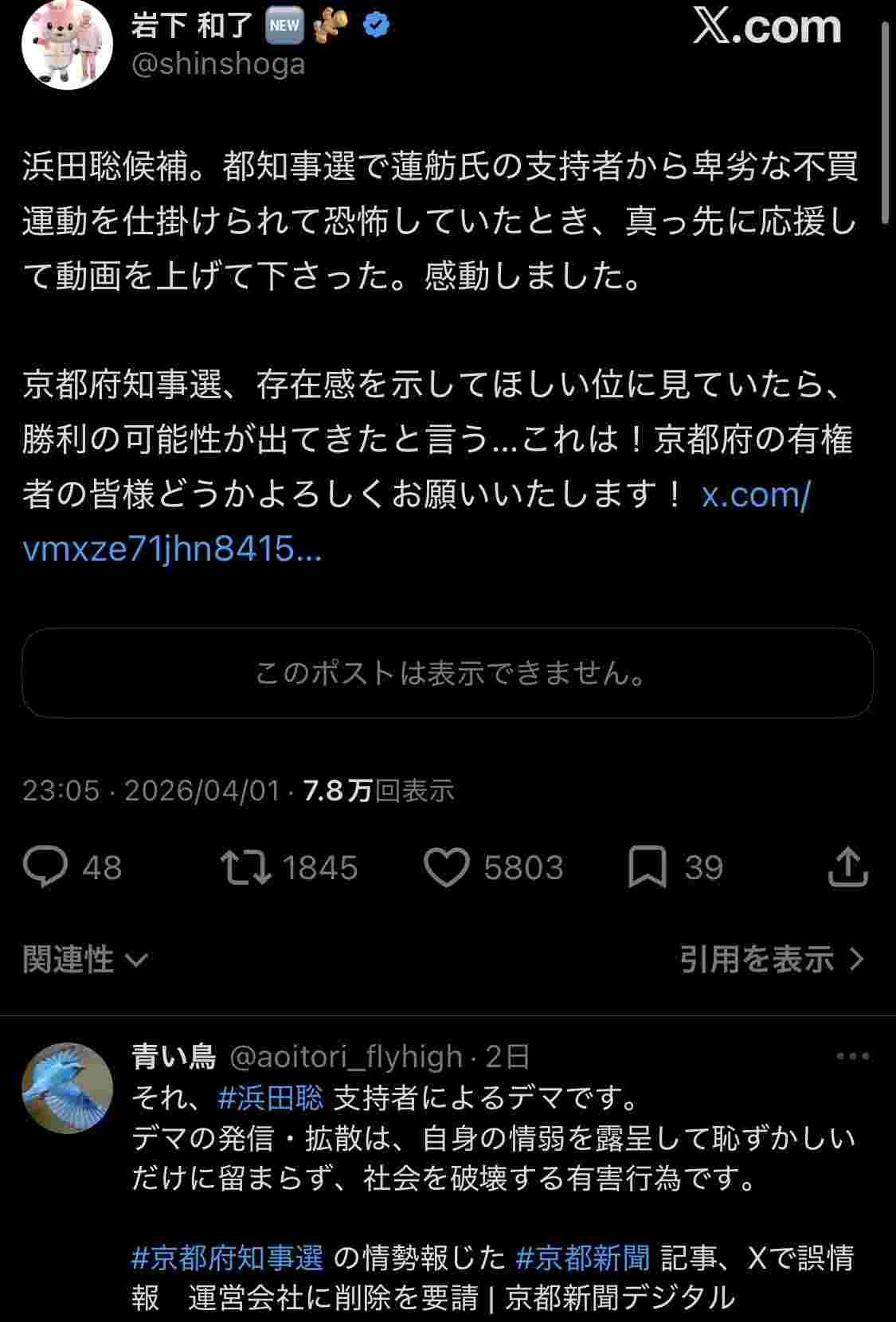Repost the post with 1845 reposts

[x=246, y=867]
